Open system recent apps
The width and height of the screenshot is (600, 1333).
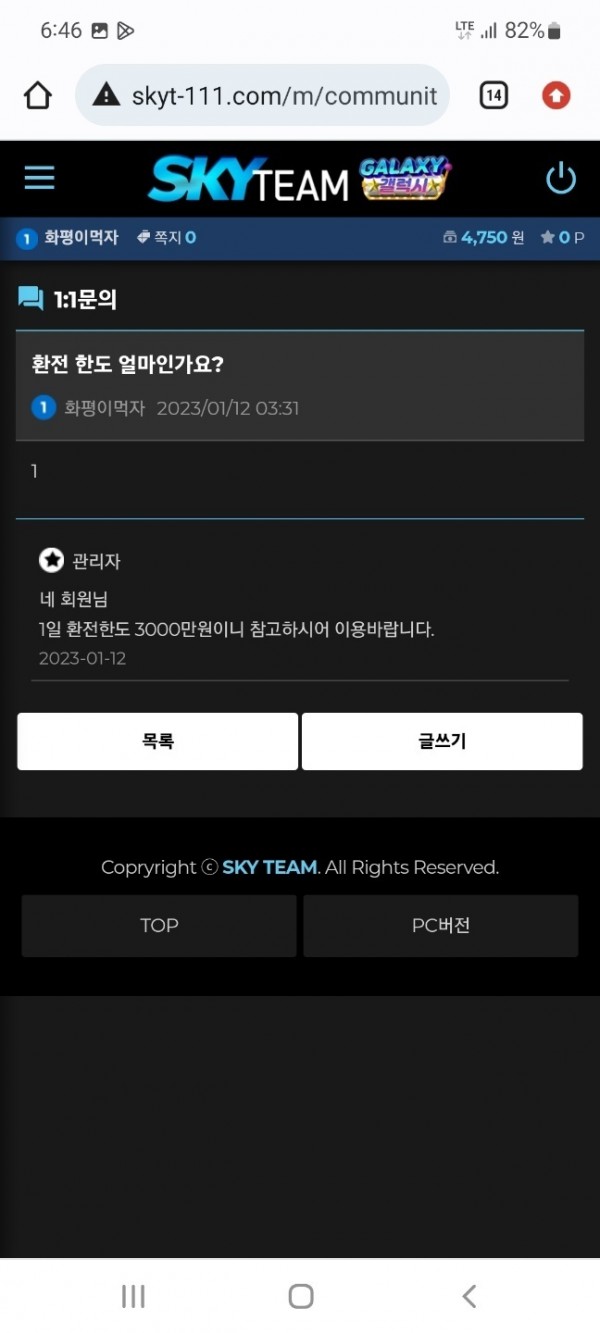click(133, 1297)
